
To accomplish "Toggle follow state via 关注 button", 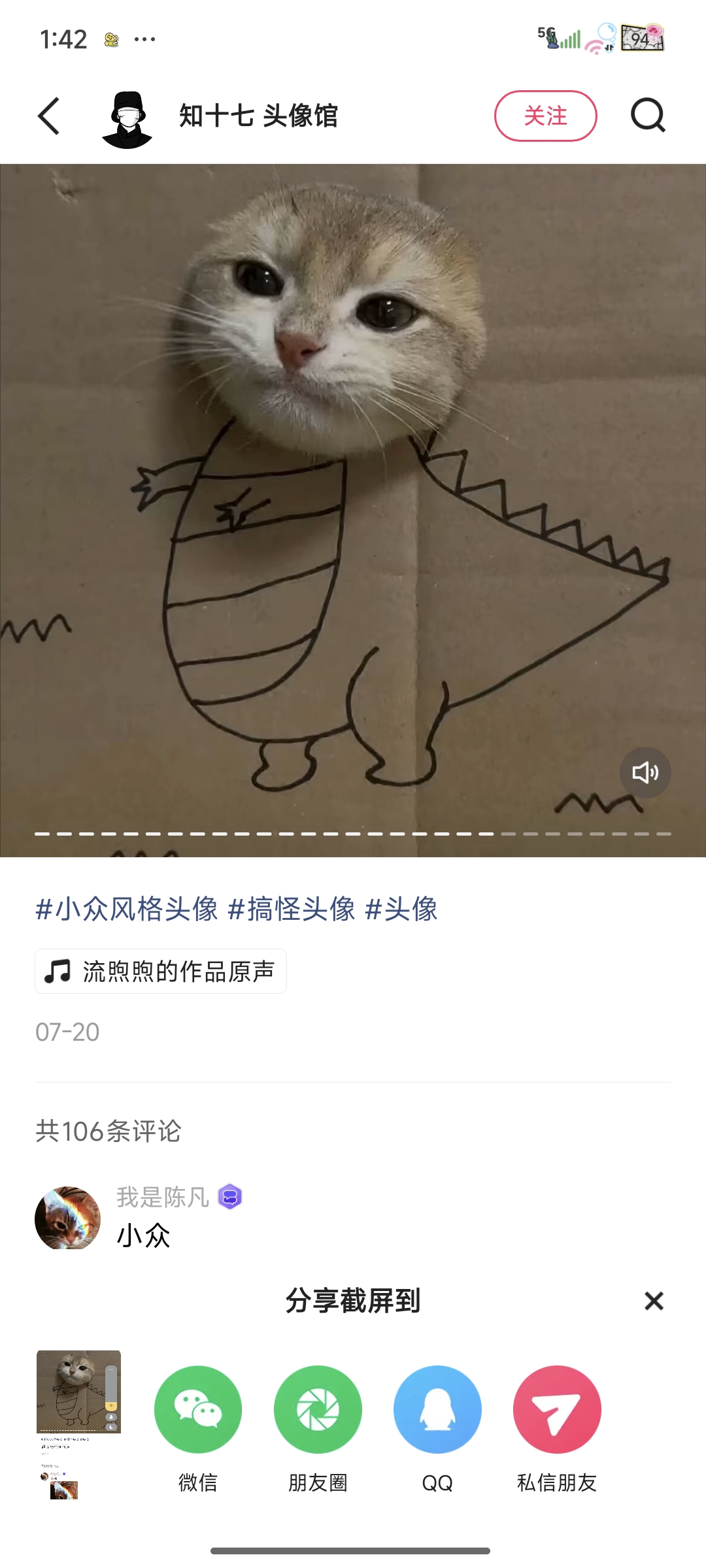I will coord(546,116).
